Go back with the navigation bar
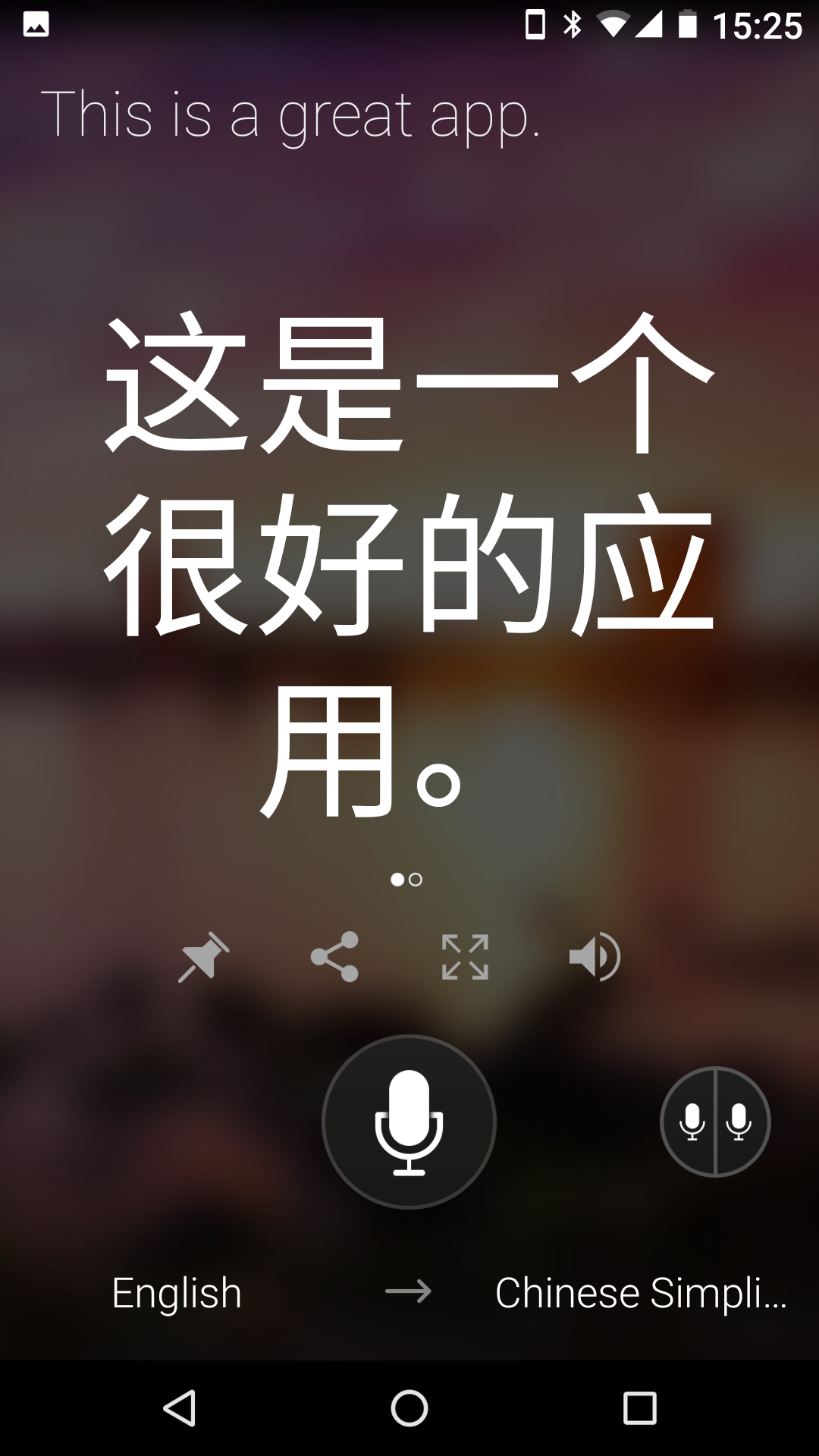This screenshot has height=1456, width=819. (180, 1408)
